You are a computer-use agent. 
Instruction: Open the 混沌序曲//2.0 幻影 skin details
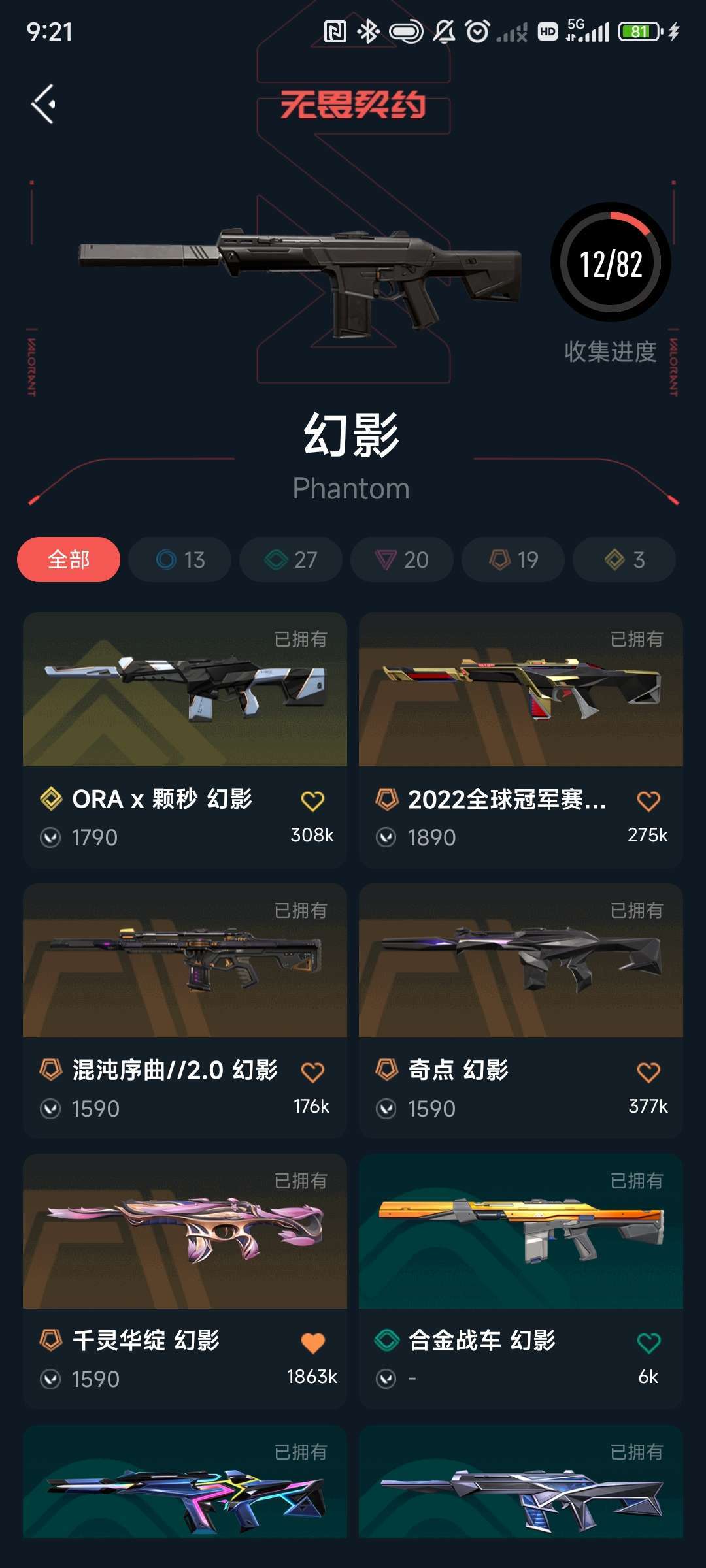point(185,967)
